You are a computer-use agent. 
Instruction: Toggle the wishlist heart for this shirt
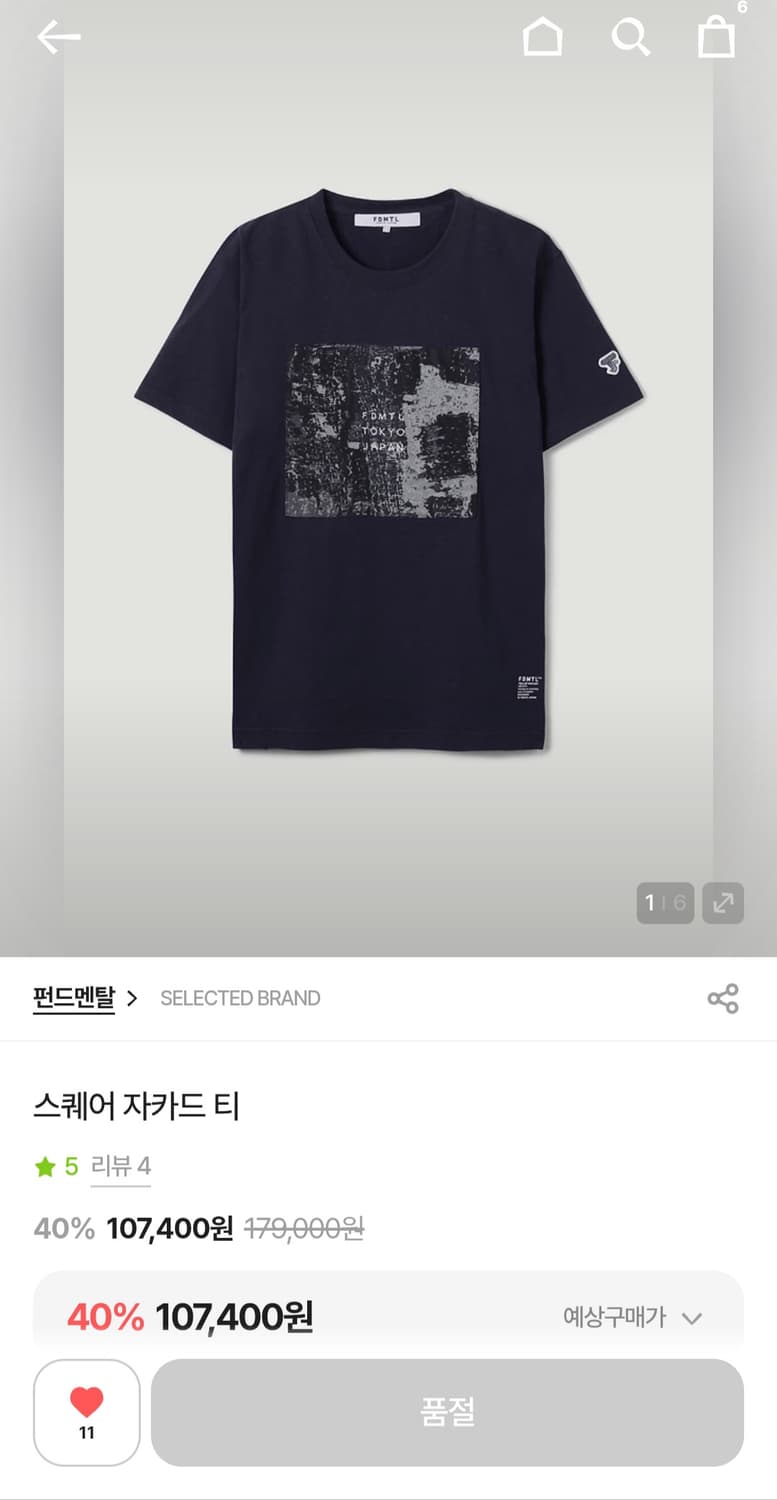(86, 1411)
